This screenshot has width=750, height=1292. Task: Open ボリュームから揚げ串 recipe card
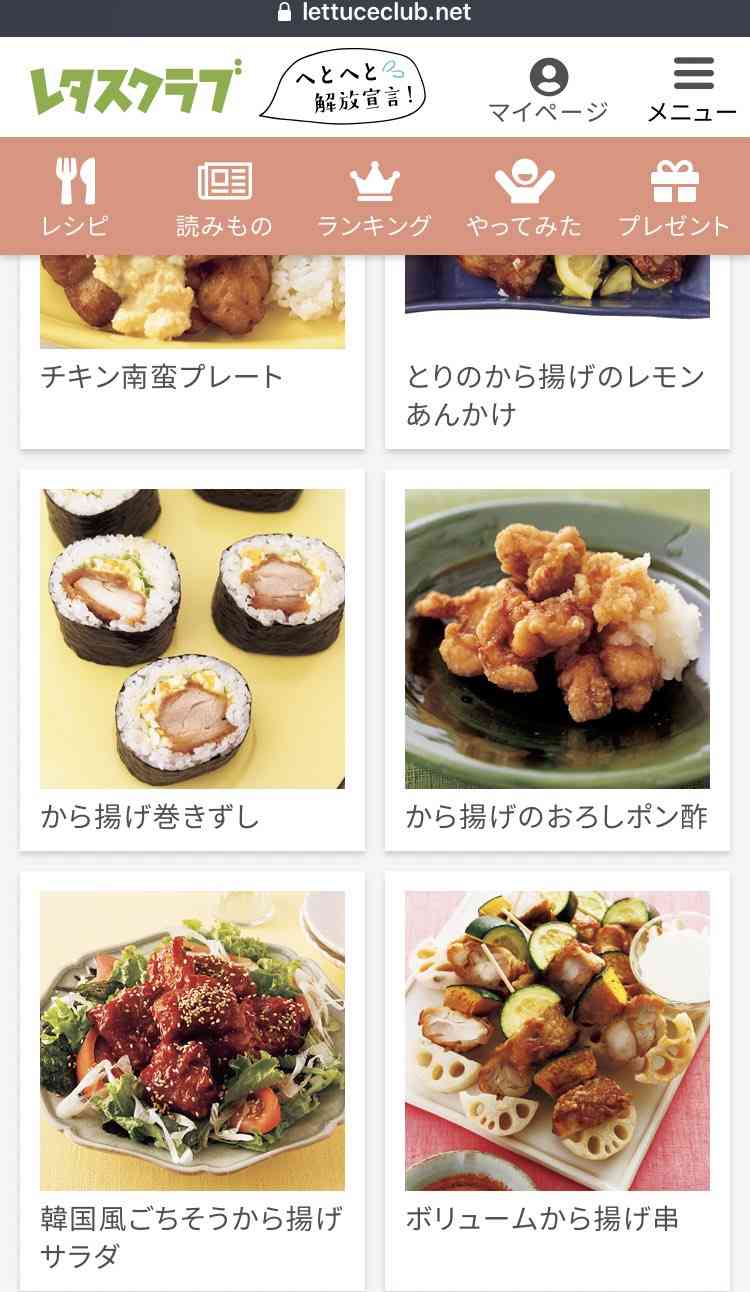click(x=557, y=1081)
